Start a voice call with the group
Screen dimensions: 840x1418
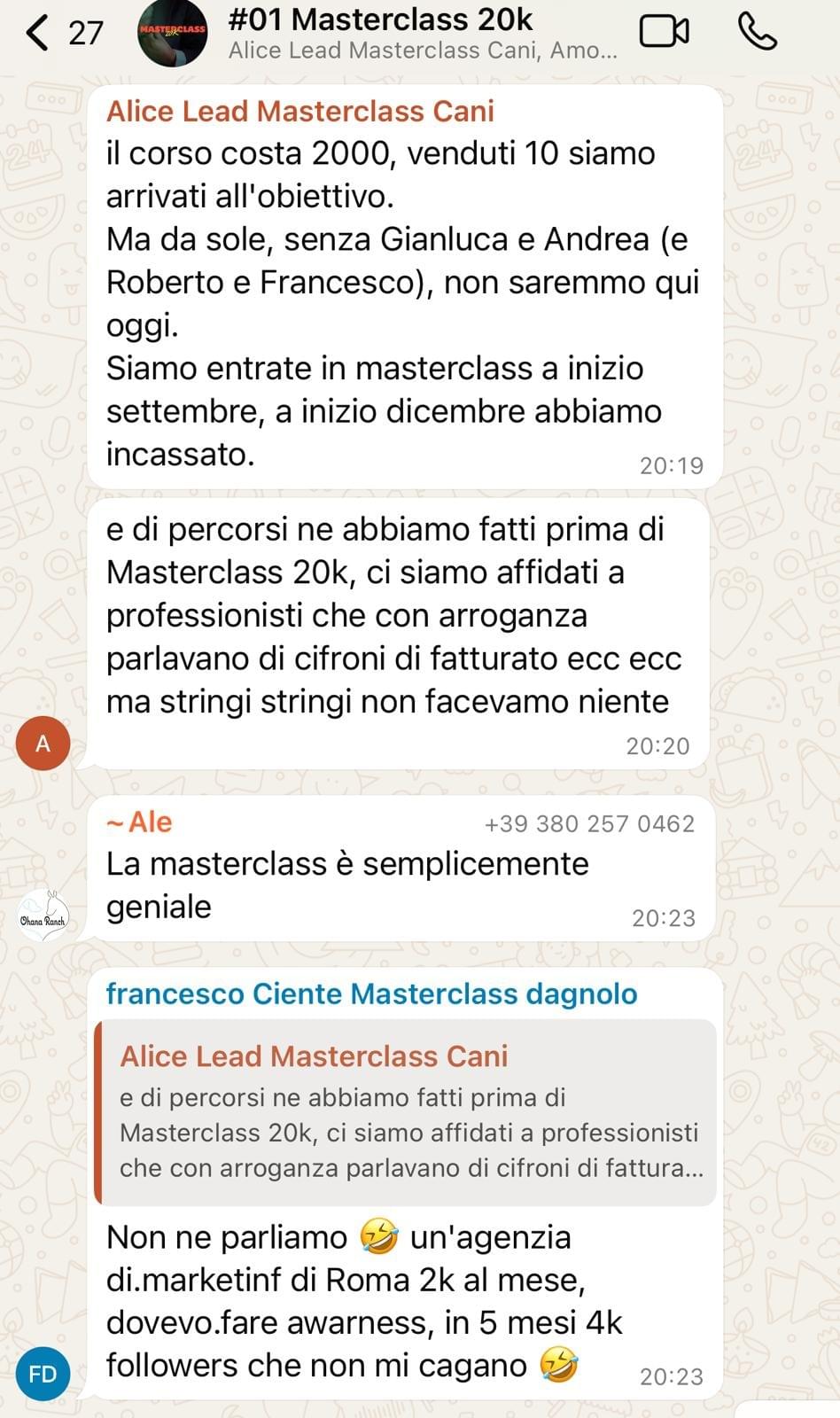click(x=757, y=32)
